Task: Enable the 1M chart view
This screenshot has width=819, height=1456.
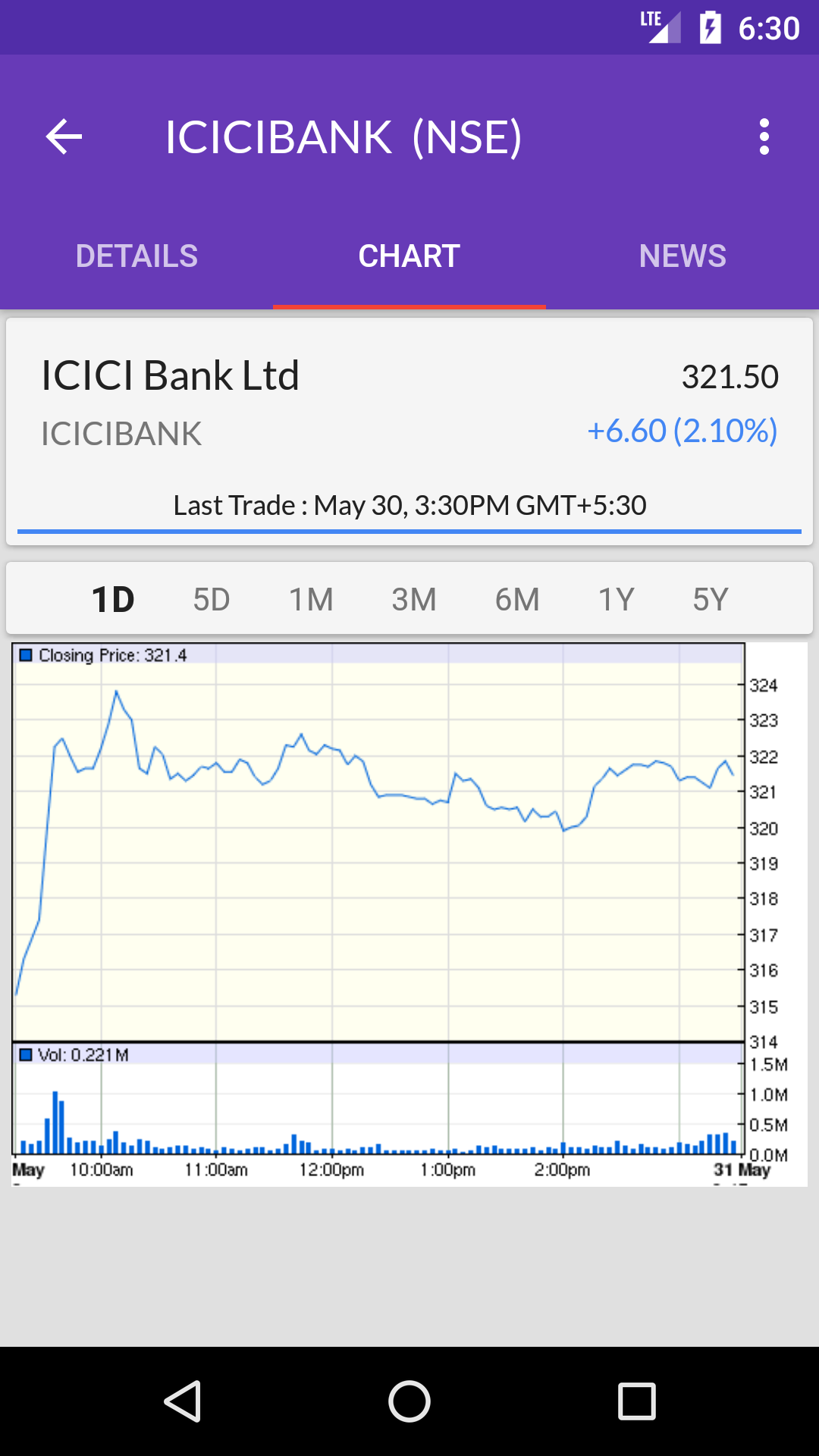Action: tap(312, 598)
